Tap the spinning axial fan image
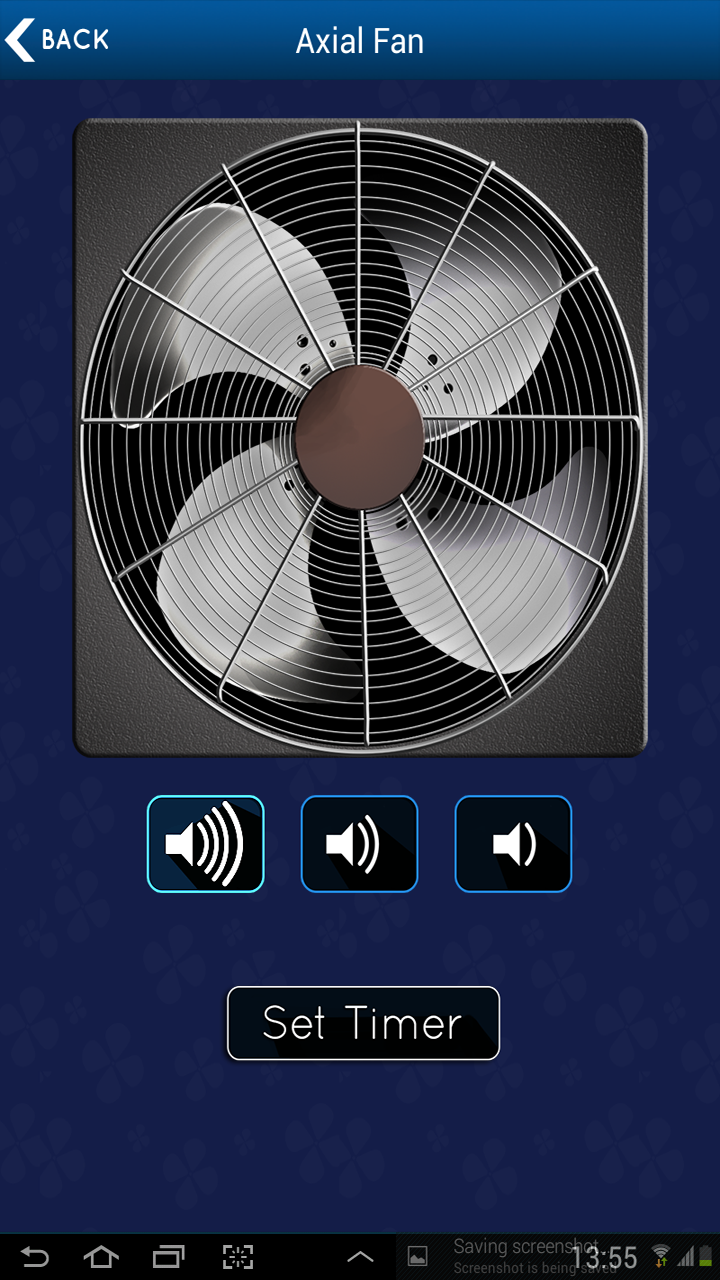Image resolution: width=720 pixels, height=1280 pixels. pyautogui.click(x=360, y=435)
